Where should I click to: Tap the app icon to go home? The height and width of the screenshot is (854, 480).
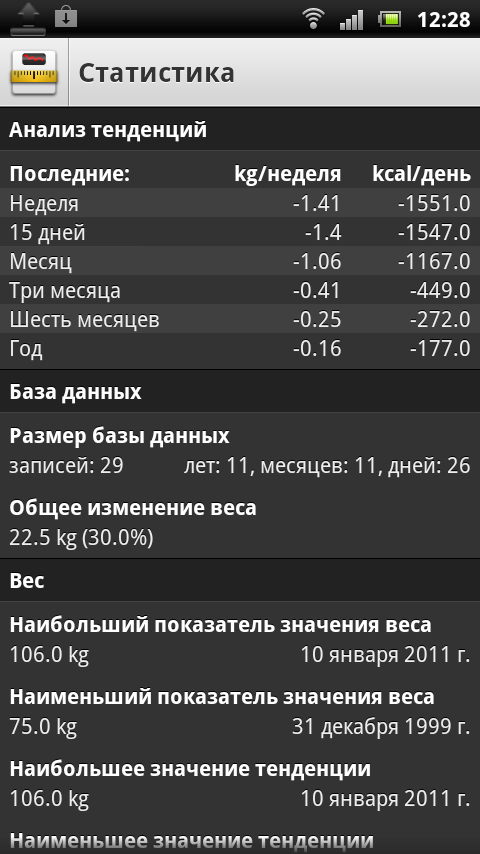point(34,72)
